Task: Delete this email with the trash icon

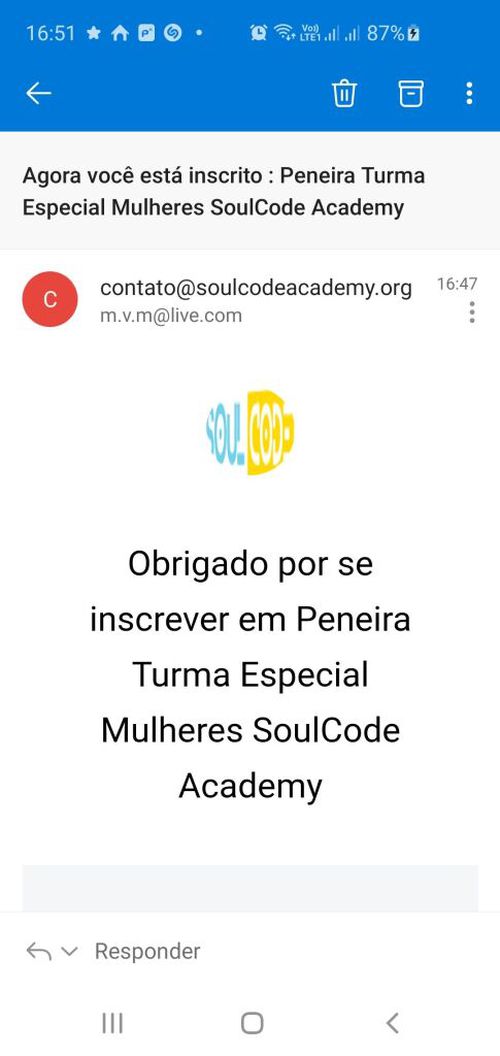Action: [x=344, y=94]
